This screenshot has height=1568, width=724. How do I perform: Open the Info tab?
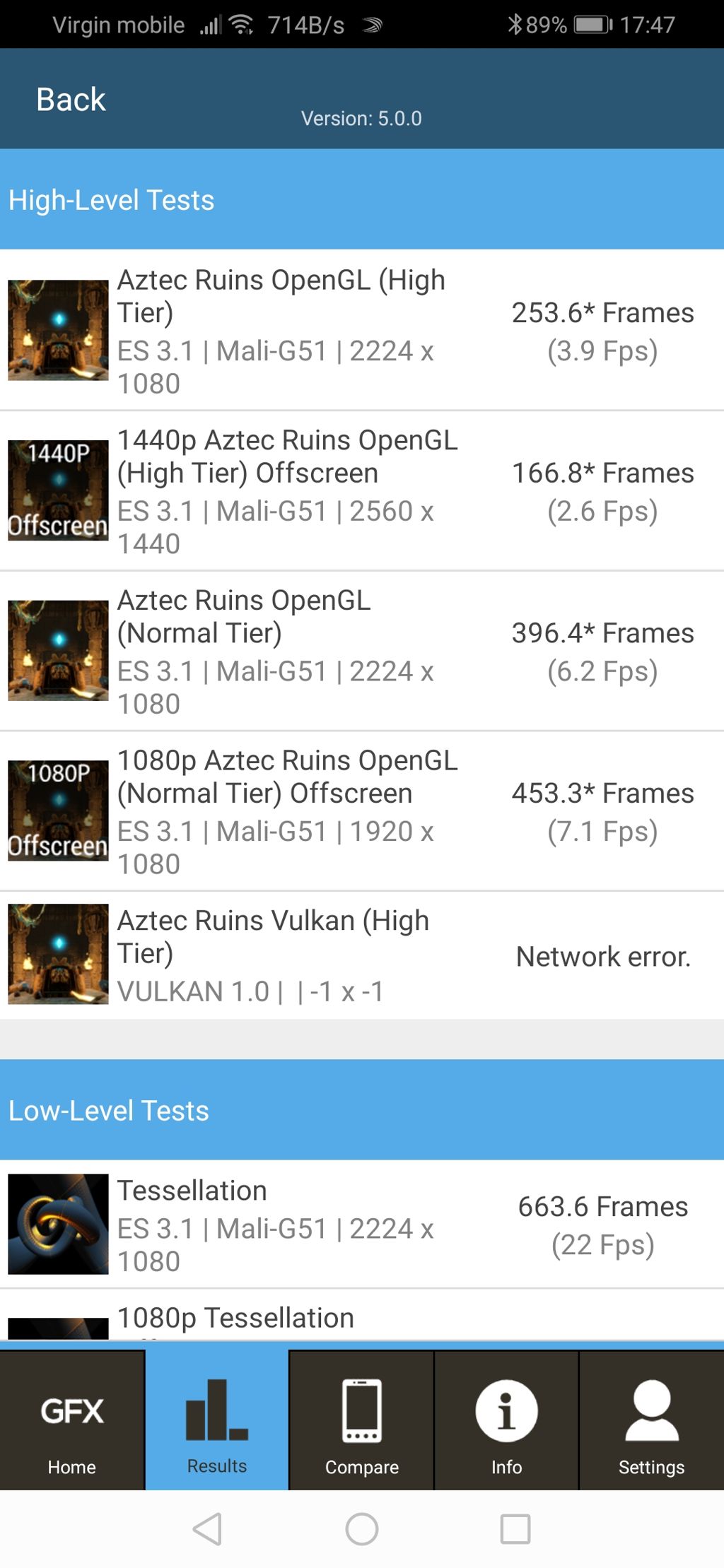point(506,1422)
